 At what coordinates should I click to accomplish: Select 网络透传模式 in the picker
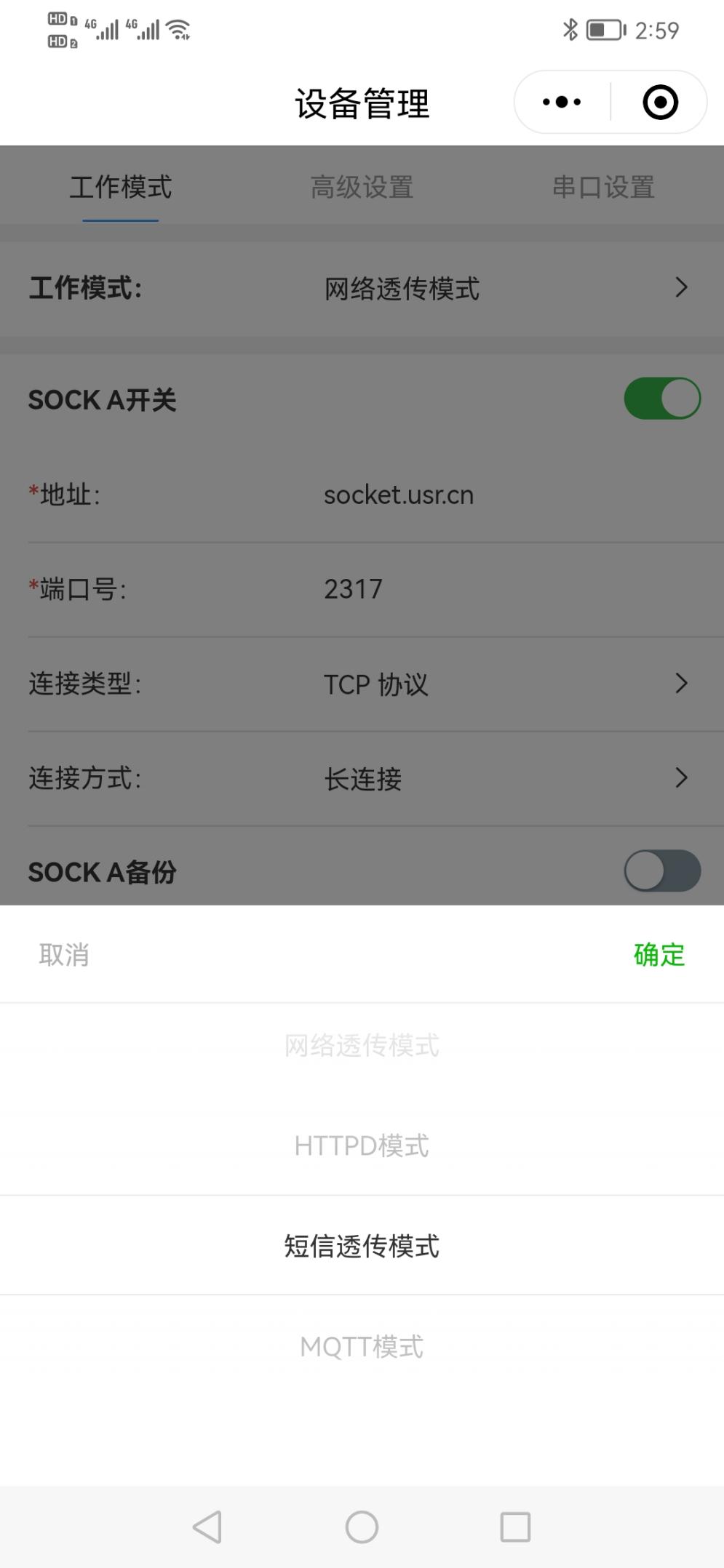tap(362, 1046)
